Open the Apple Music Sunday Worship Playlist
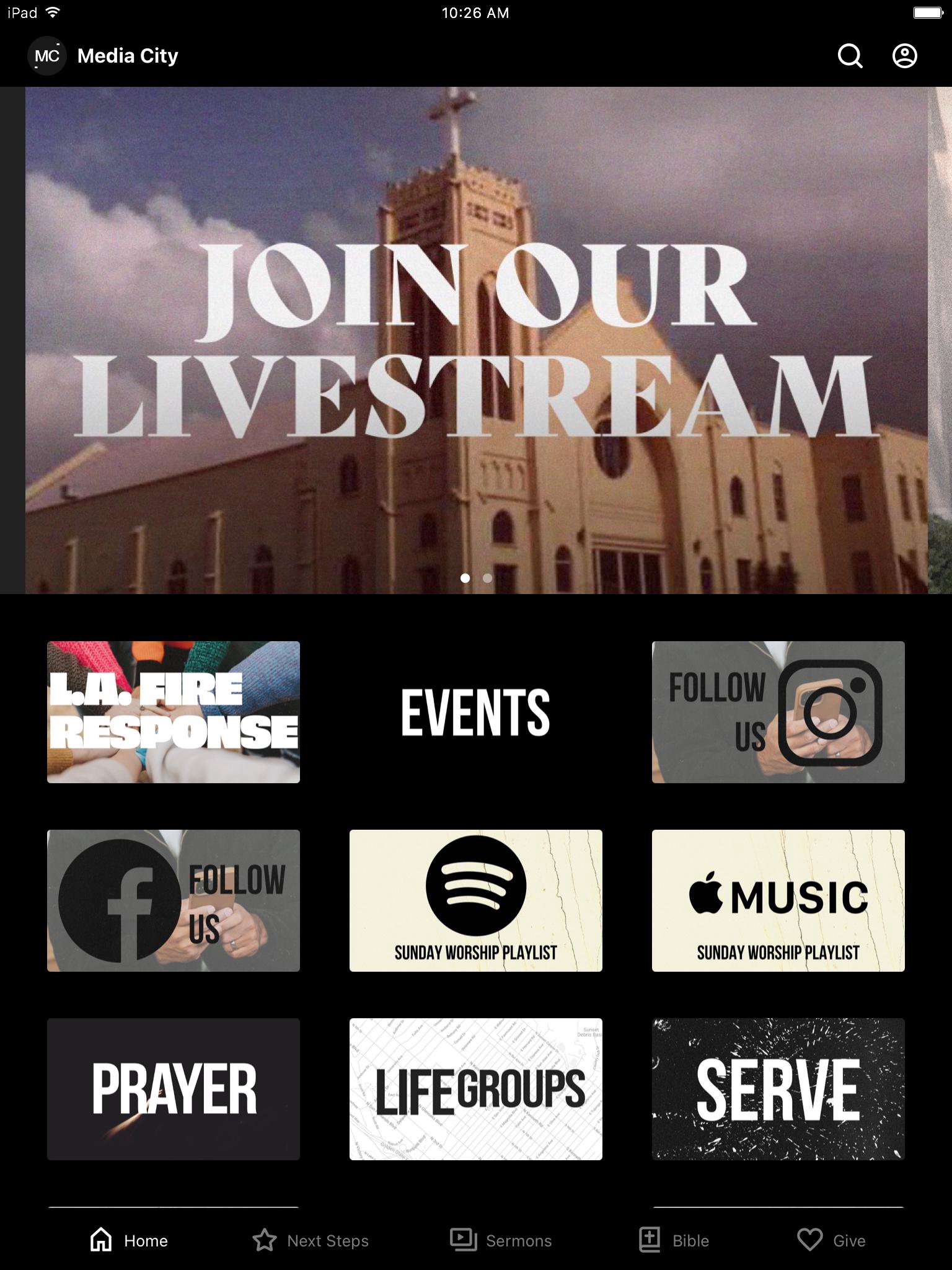The height and width of the screenshot is (1270, 952). pos(778,900)
